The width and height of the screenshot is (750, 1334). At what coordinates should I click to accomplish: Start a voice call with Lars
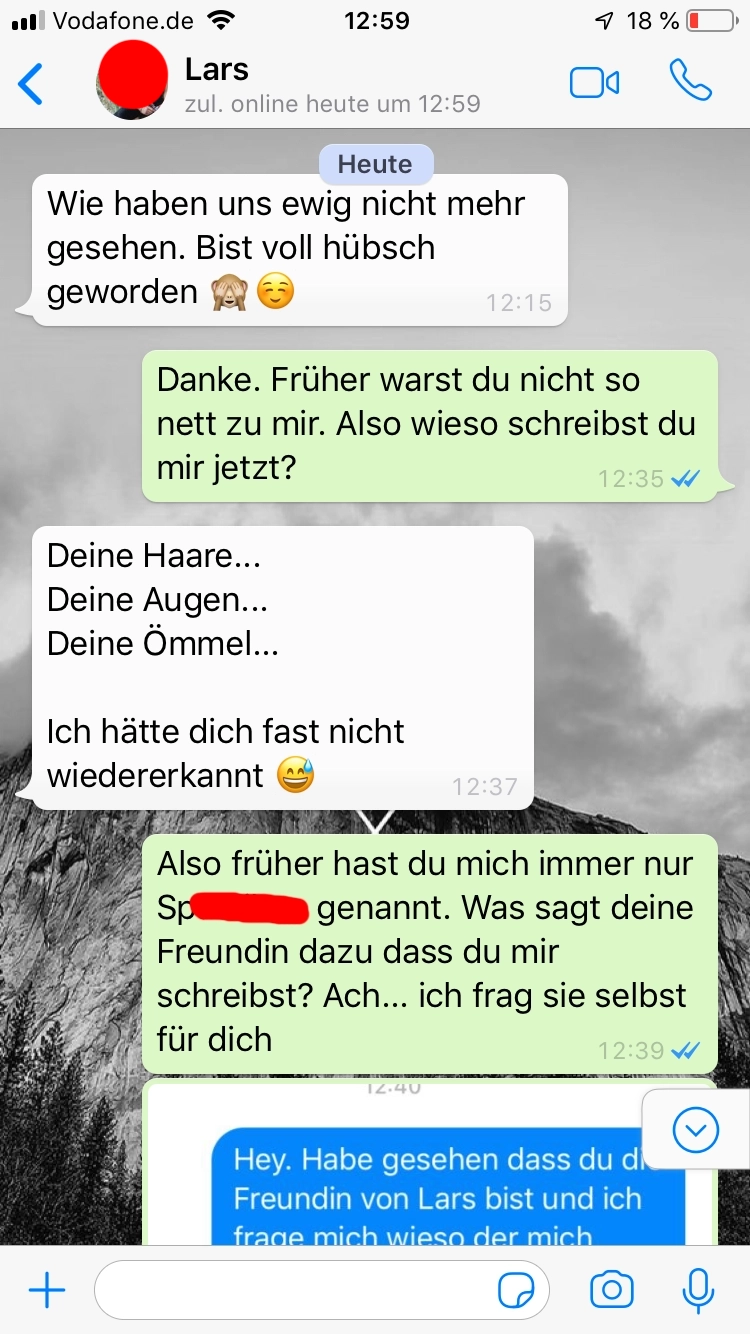[690, 82]
